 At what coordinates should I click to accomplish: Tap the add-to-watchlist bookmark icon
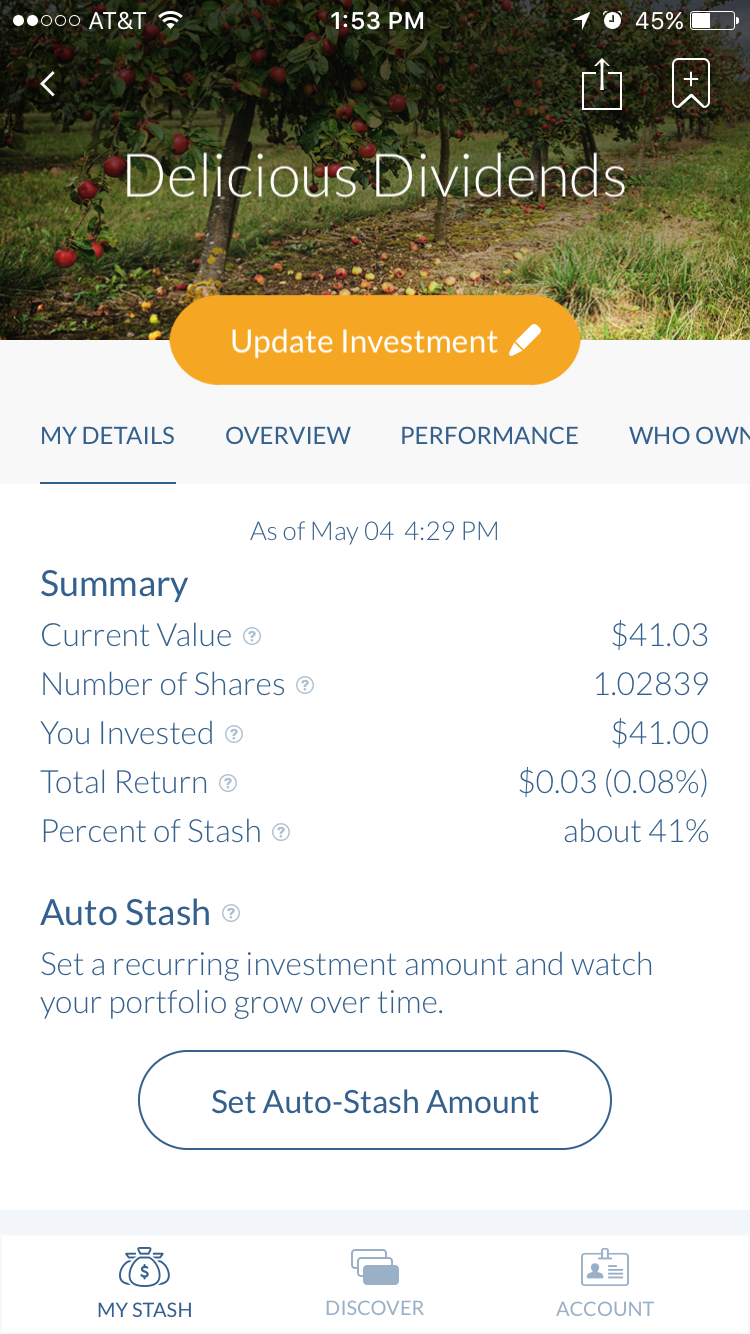tap(690, 83)
